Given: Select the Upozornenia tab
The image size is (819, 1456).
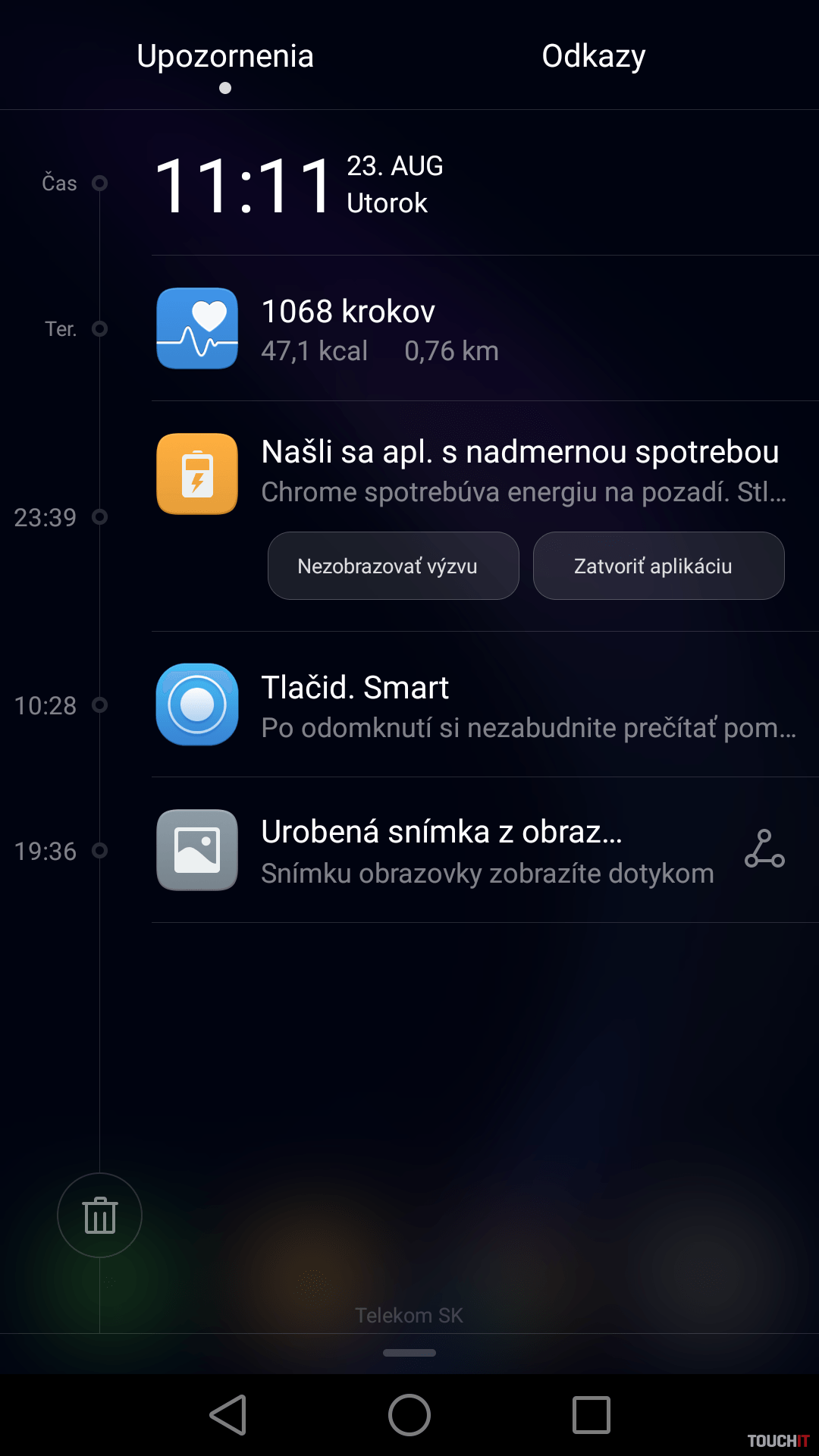Looking at the screenshot, I should (x=225, y=56).
